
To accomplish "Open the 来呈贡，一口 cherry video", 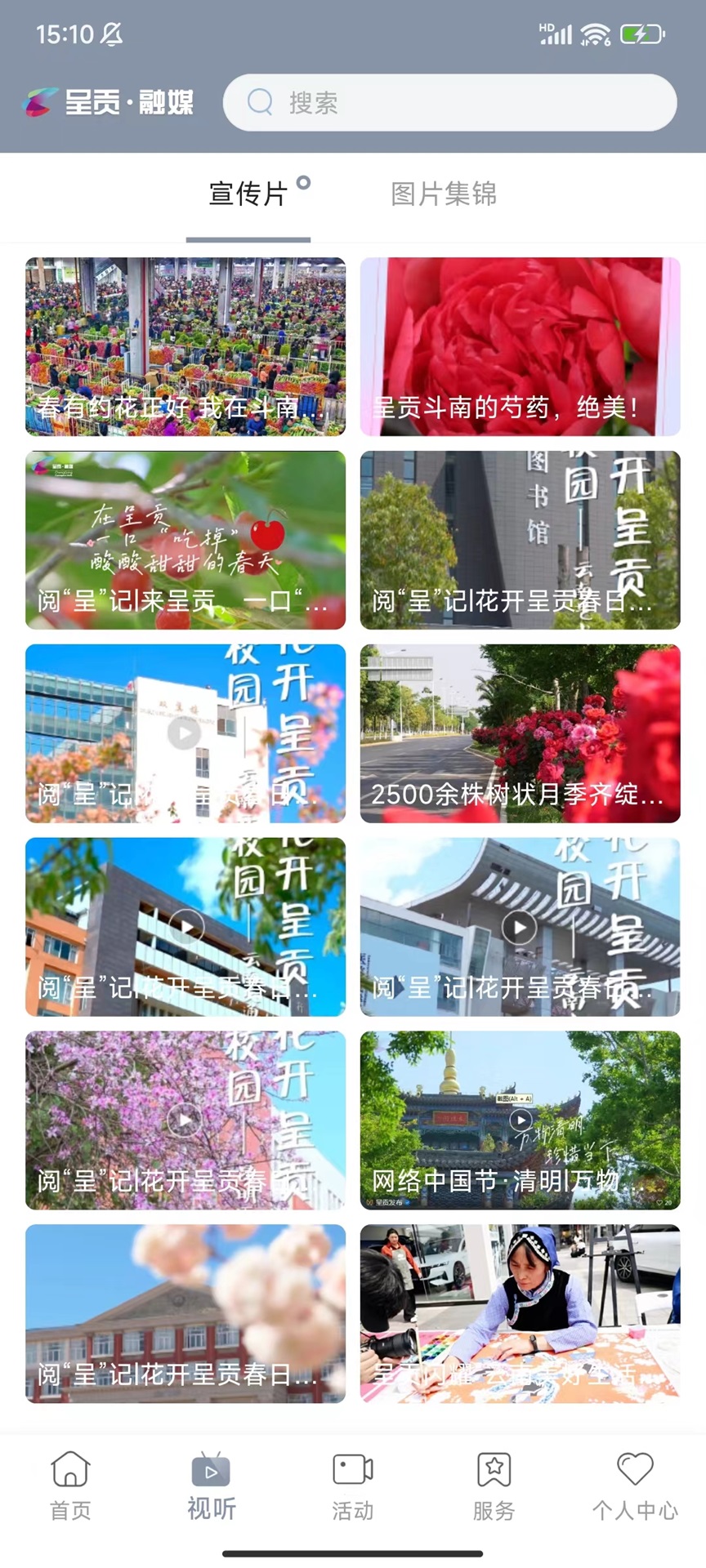I will 185,540.
